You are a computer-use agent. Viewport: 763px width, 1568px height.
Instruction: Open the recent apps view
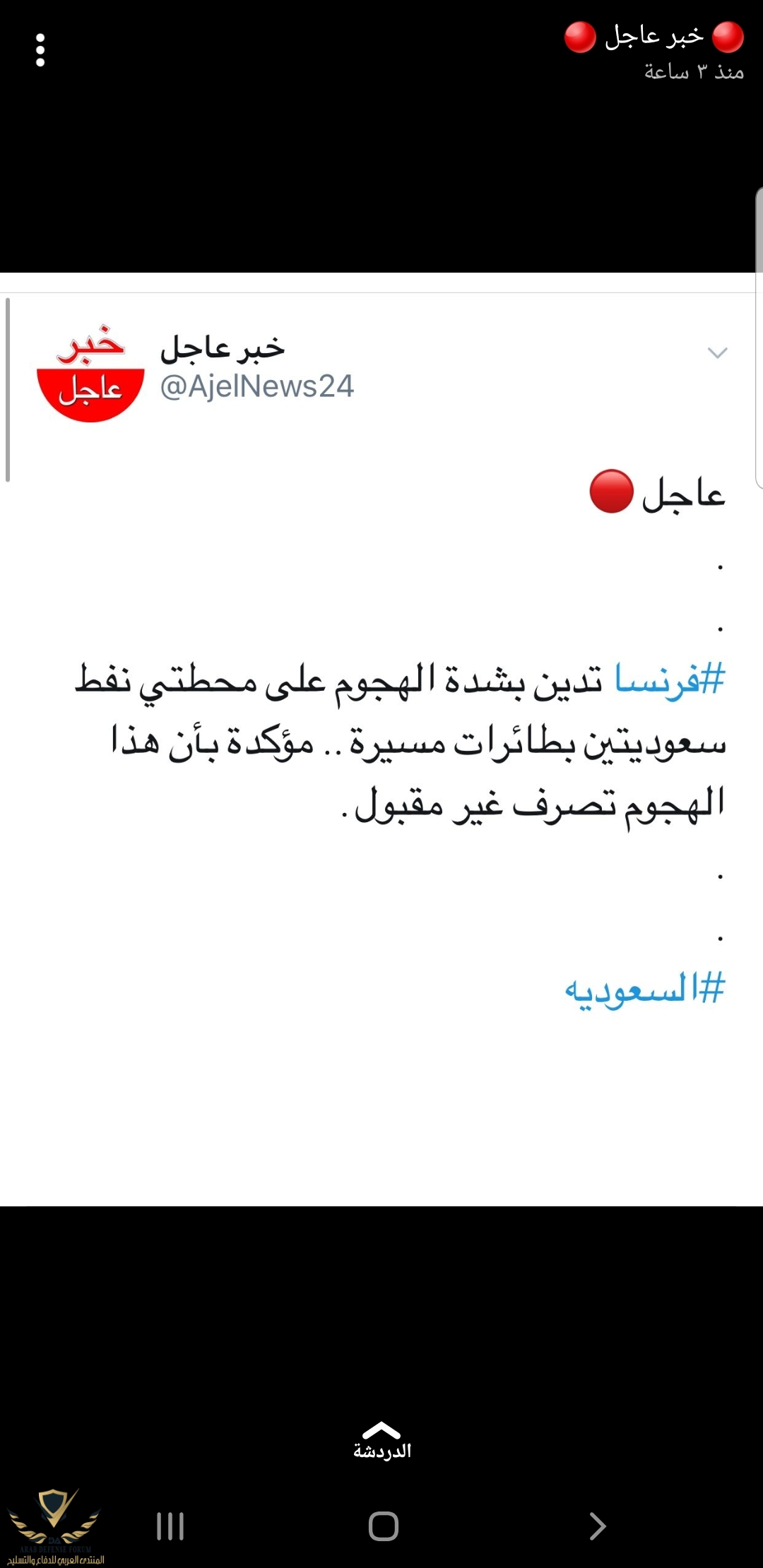(x=170, y=1526)
